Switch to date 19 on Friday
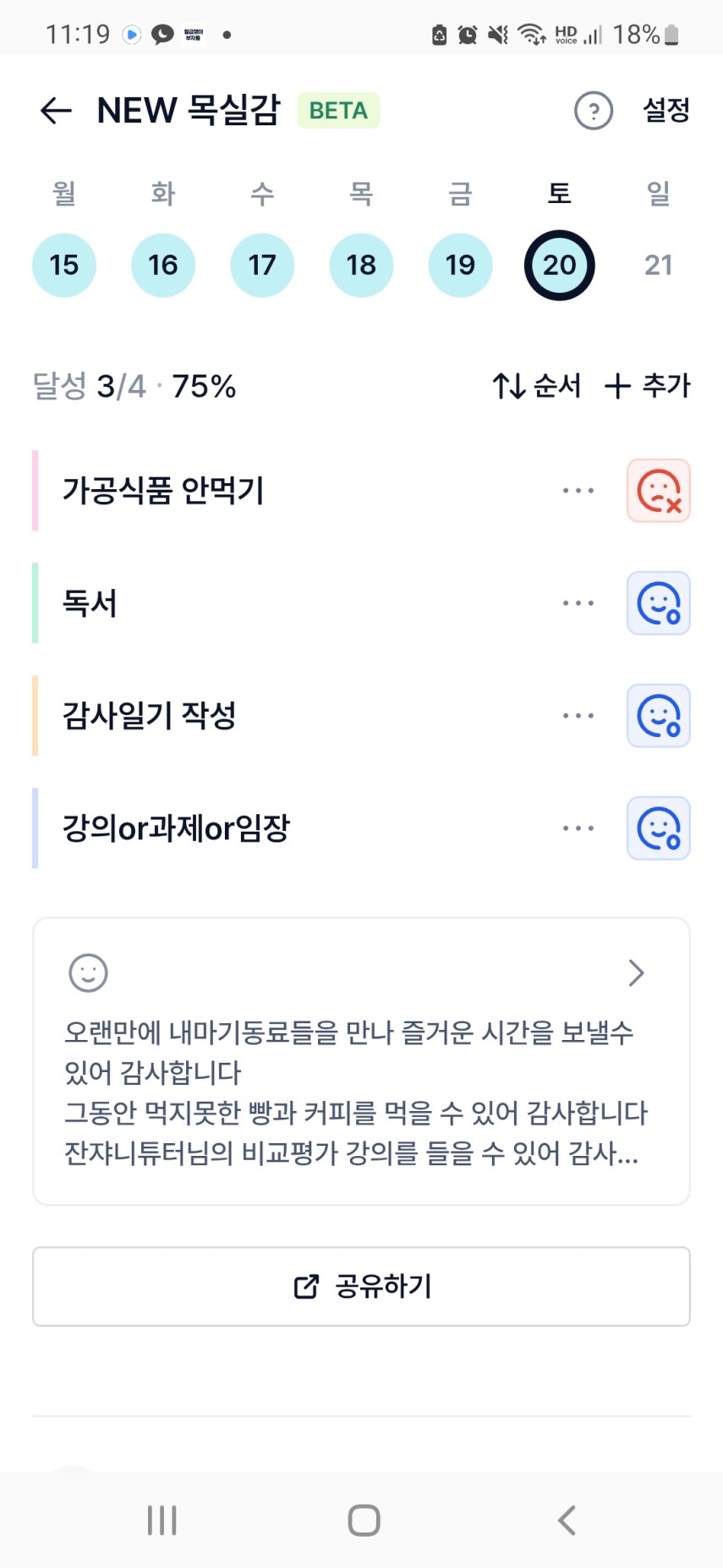723x1568 pixels. pos(460,265)
